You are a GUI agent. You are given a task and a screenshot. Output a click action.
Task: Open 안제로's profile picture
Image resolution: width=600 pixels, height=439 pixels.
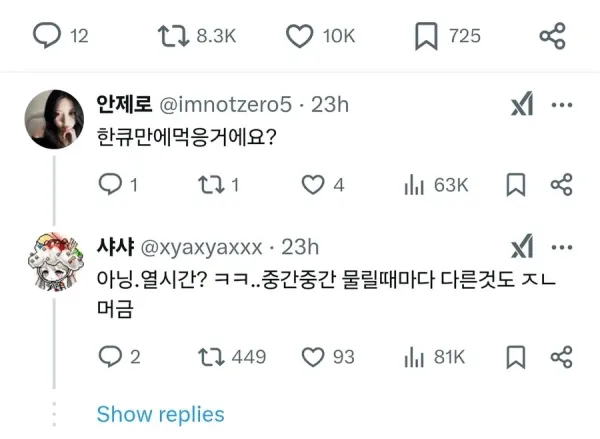tap(53, 119)
